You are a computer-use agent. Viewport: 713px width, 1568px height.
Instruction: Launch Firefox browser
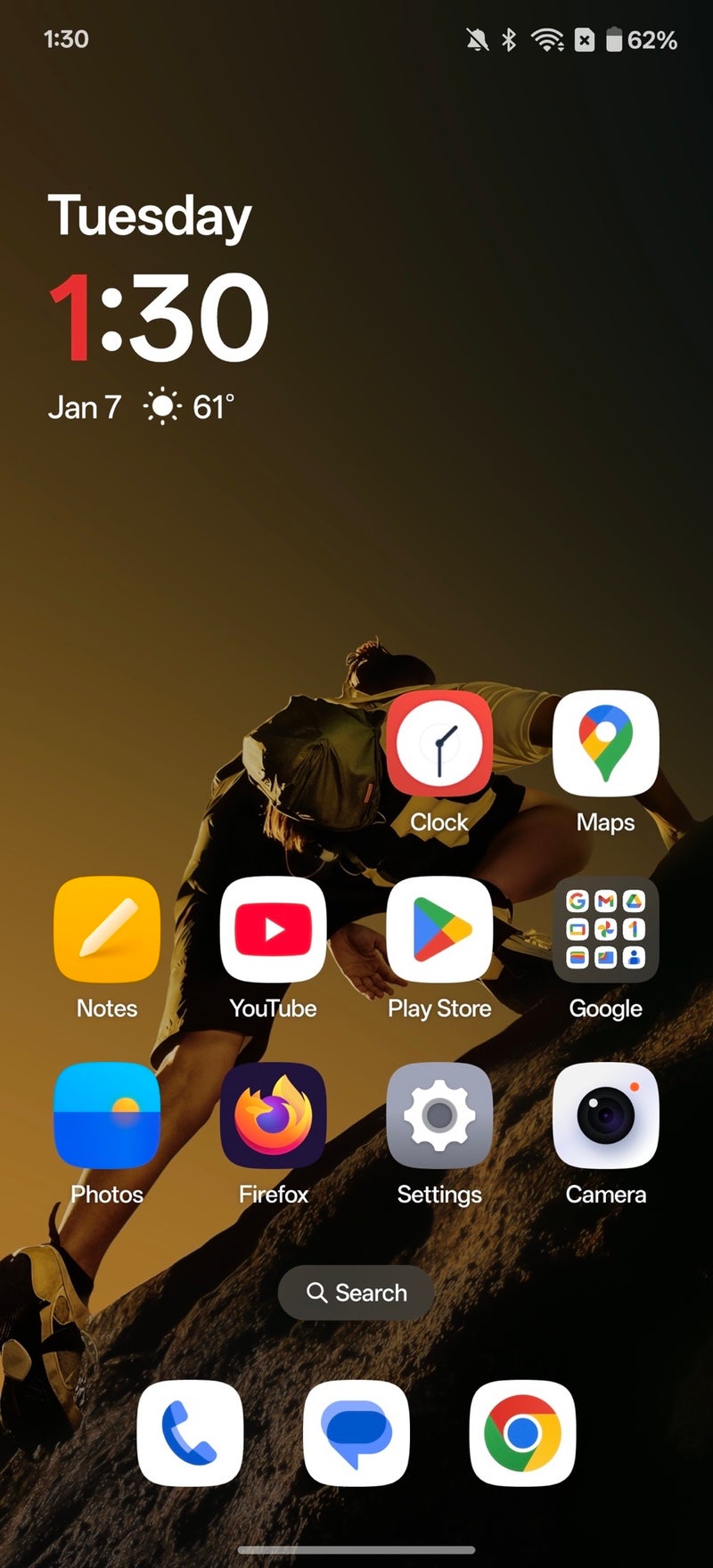pos(273,1115)
